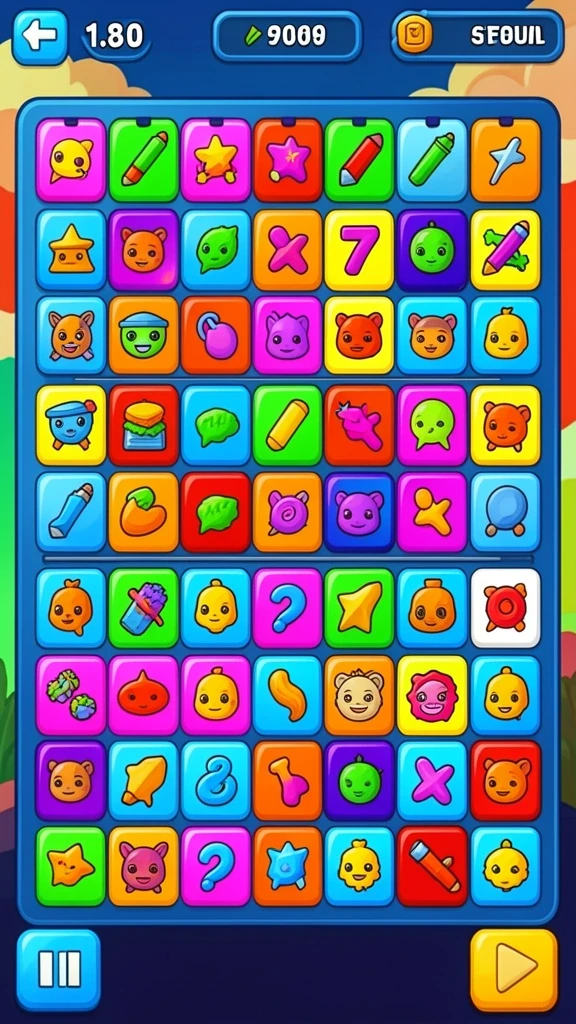Tap the orange tile with silver sparkle star
The width and height of the screenshot is (576, 1024).
[505, 160]
